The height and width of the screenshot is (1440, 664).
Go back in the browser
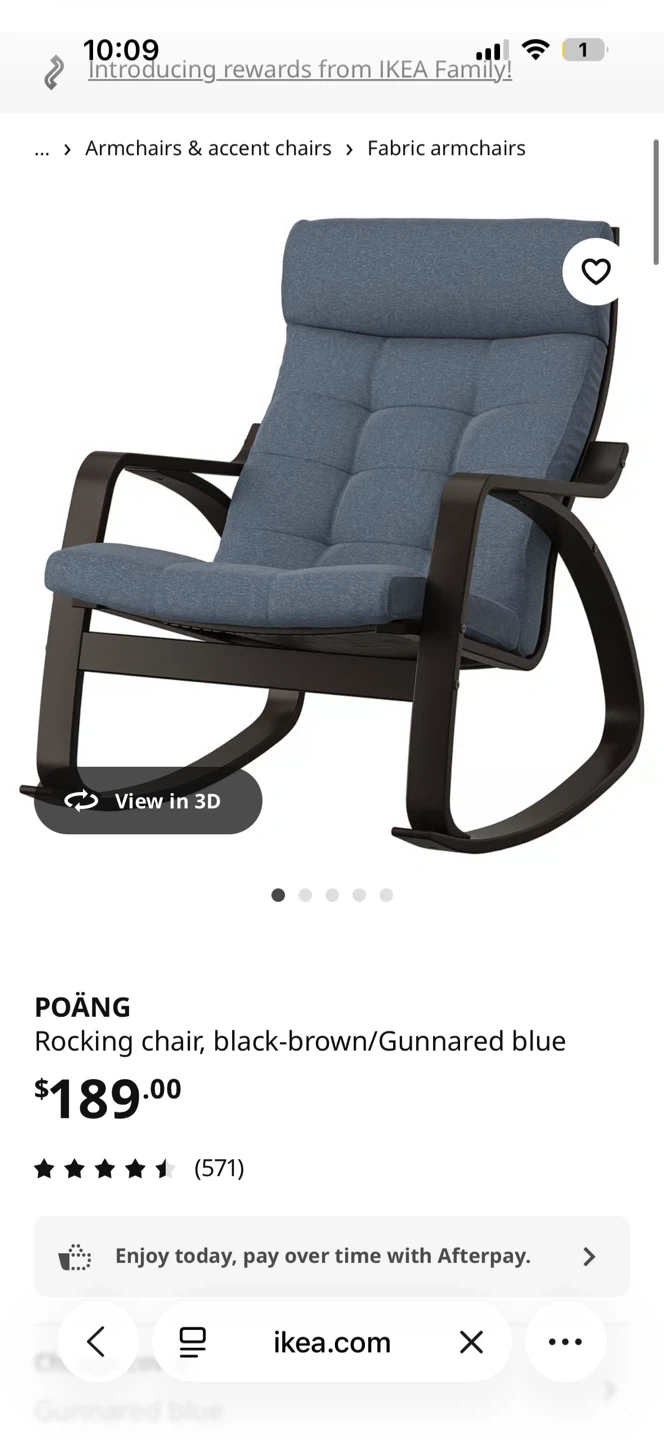pyautogui.click(x=96, y=1342)
